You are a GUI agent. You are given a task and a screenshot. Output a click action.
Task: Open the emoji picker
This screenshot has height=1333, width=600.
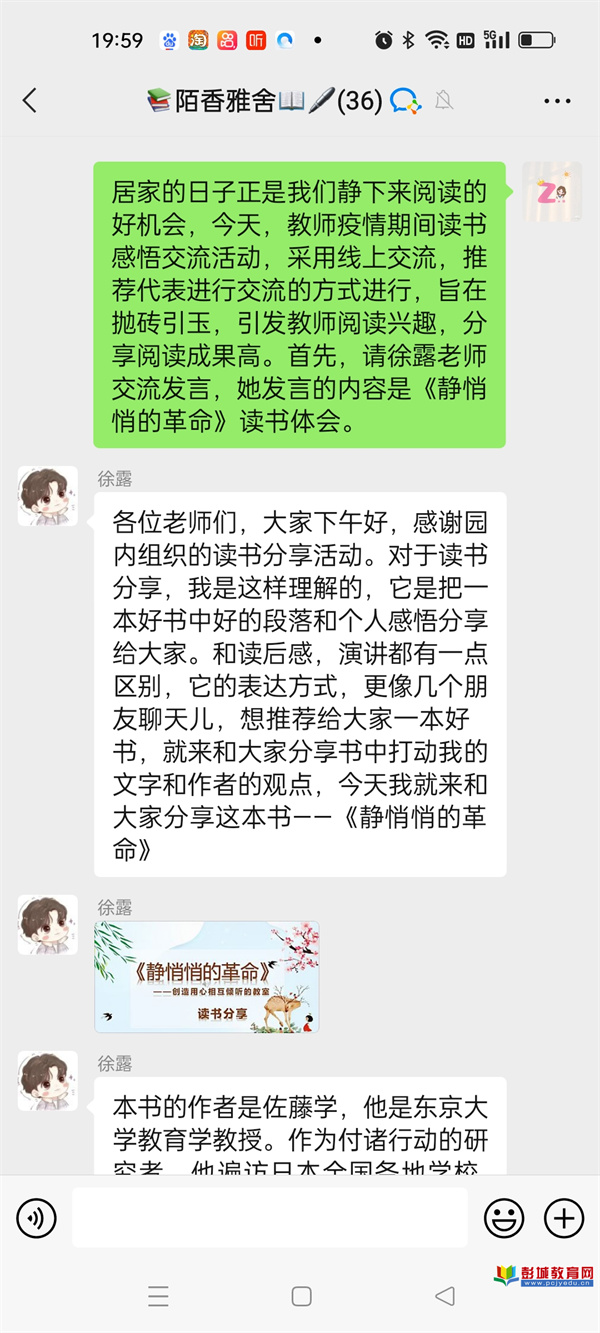(x=504, y=1218)
